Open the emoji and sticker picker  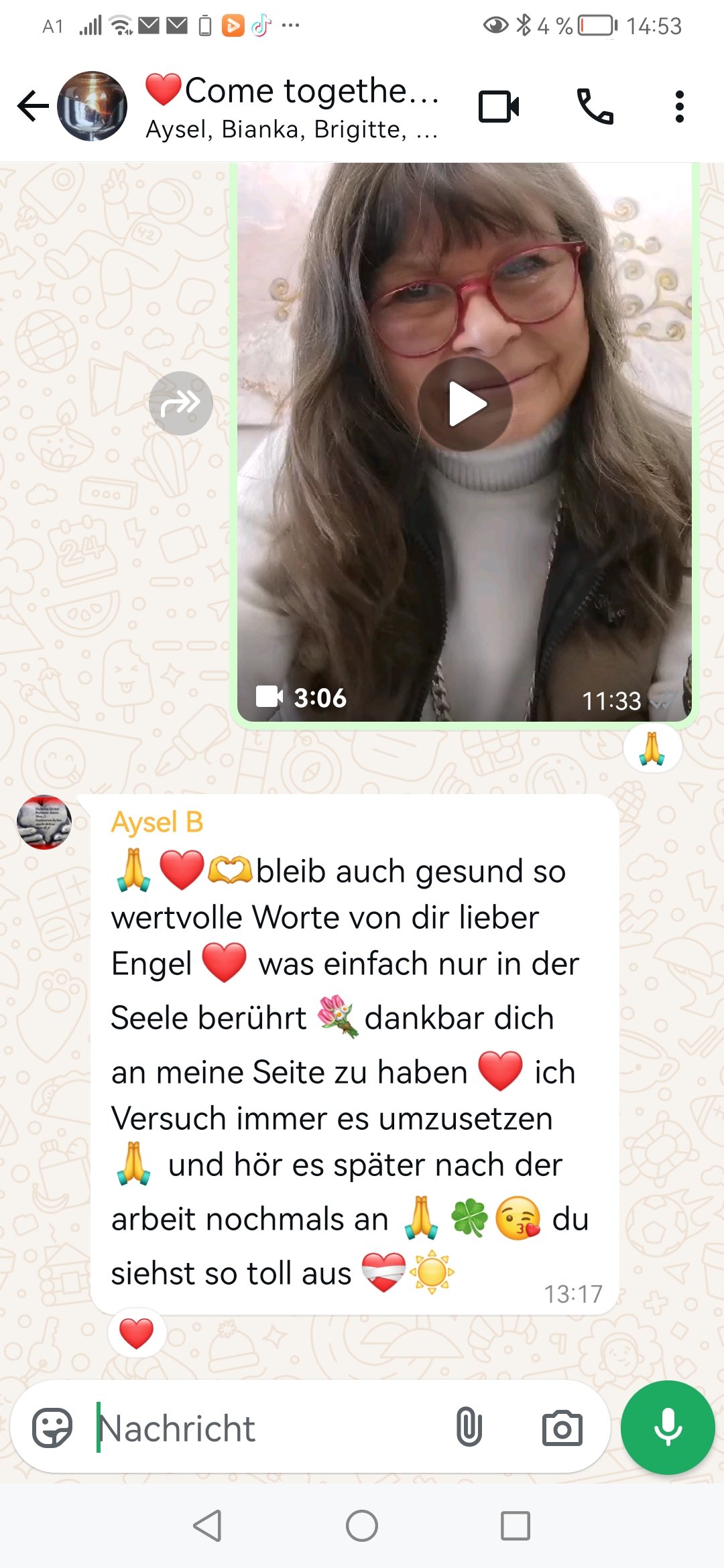tap(52, 1428)
